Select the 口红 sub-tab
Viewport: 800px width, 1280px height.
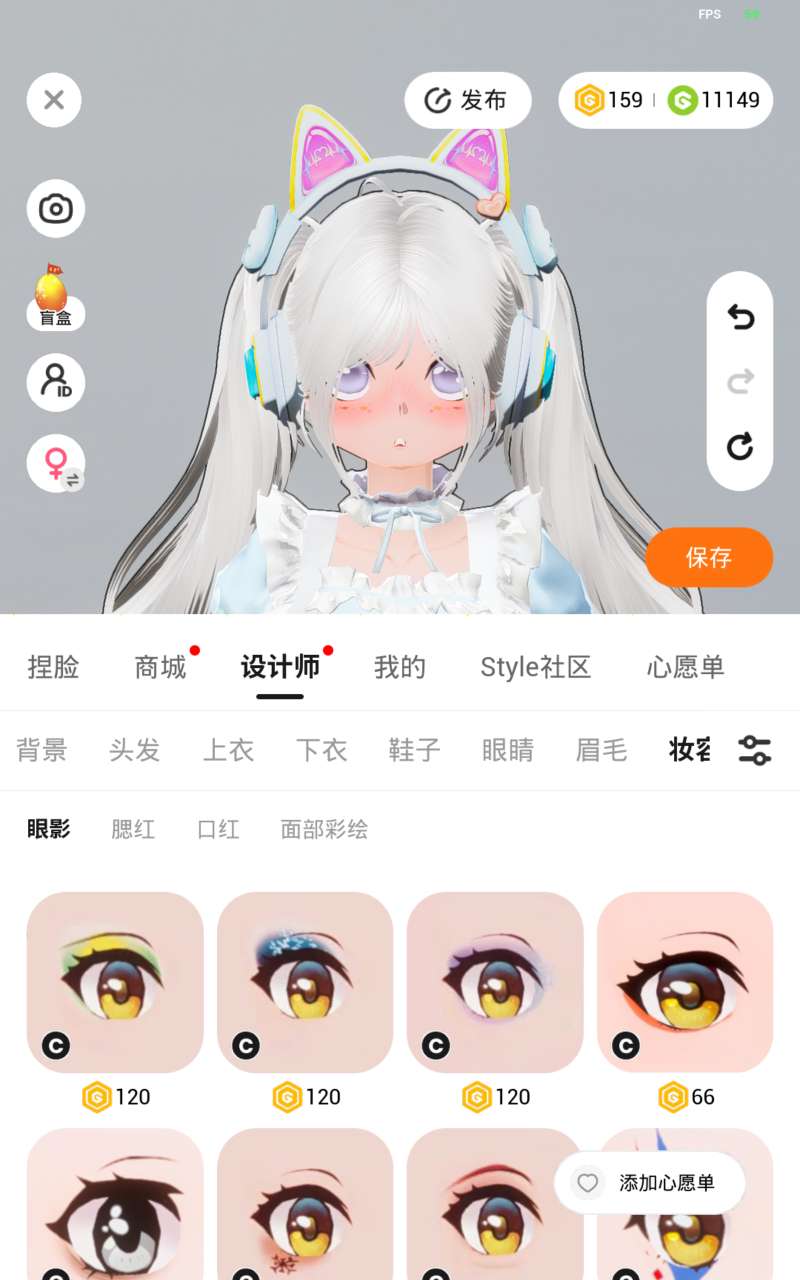pos(218,829)
